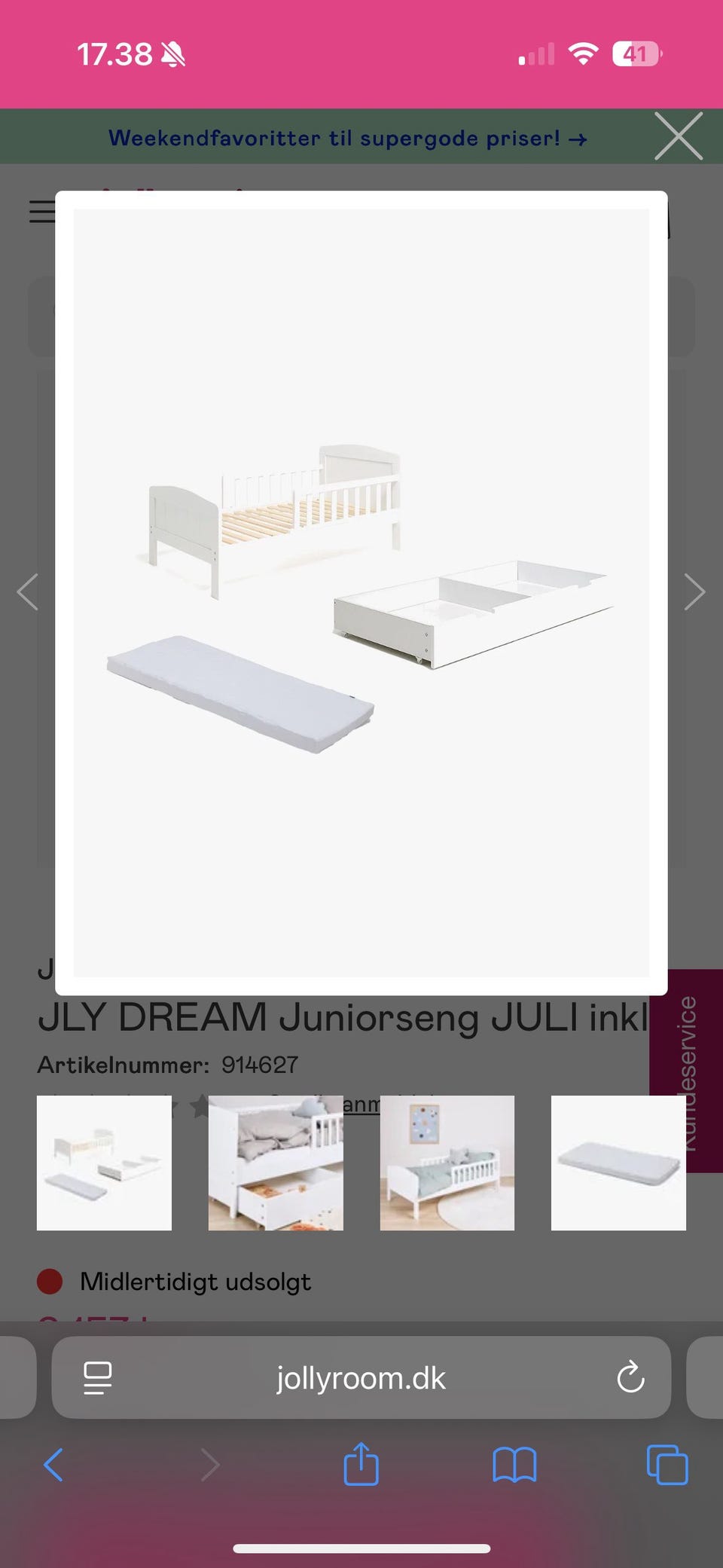The width and height of the screenshot is (723, 1568).
Task: Select the thumbnail of bed in kids room
Action: pyautogui.click(x=447, y=1163)
